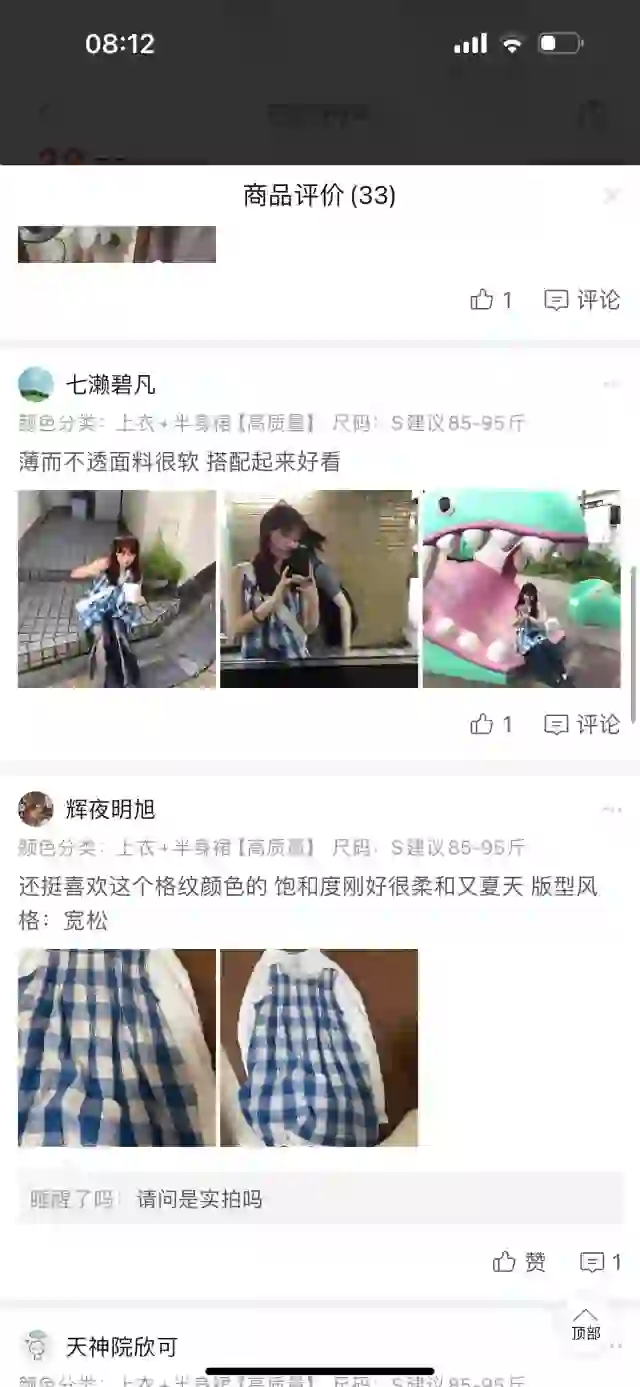Image resolution: width=640 pixels, height=1387 pixels.
Task: Open 七濑碧凡's dinosaur mouth photo
Action: point(521,589)
